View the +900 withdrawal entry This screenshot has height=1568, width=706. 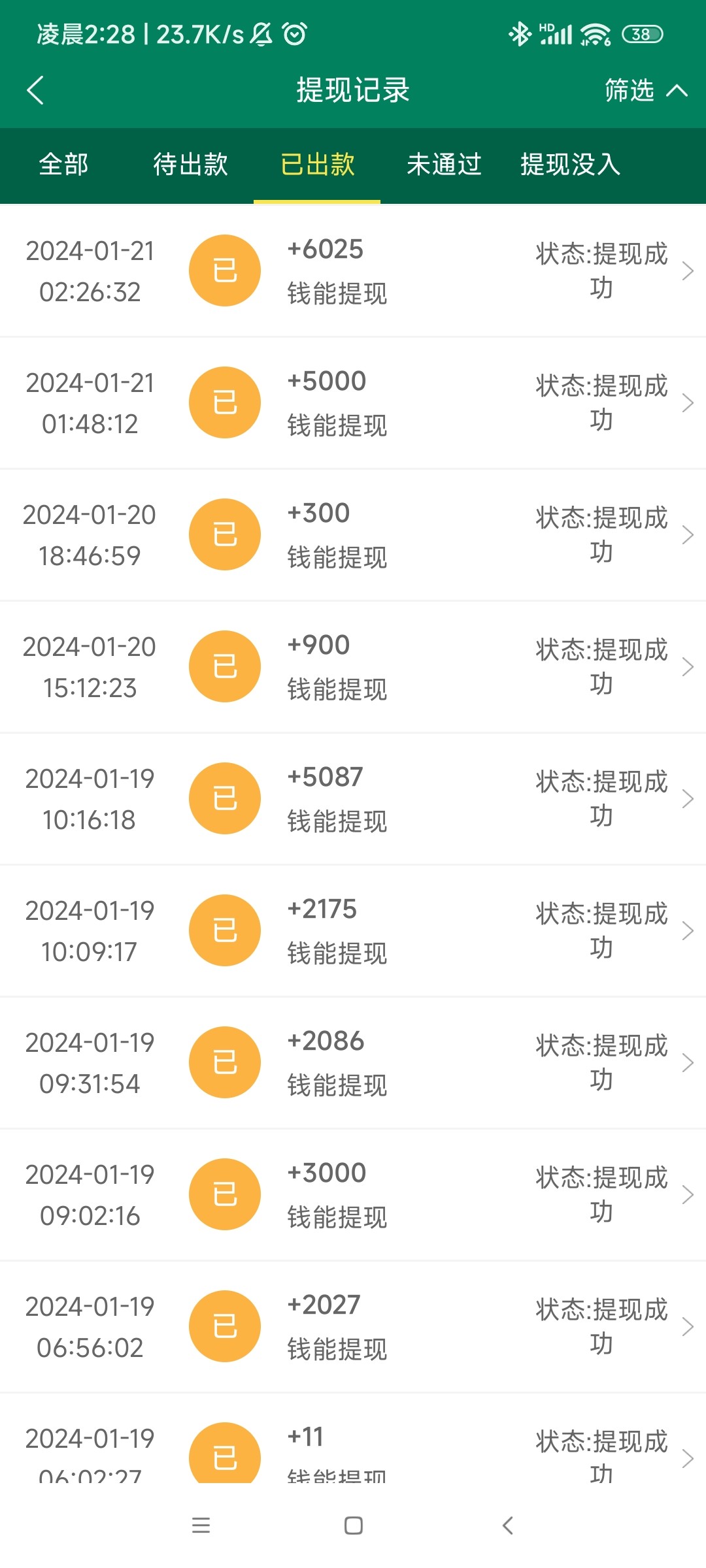coord(353,666)
